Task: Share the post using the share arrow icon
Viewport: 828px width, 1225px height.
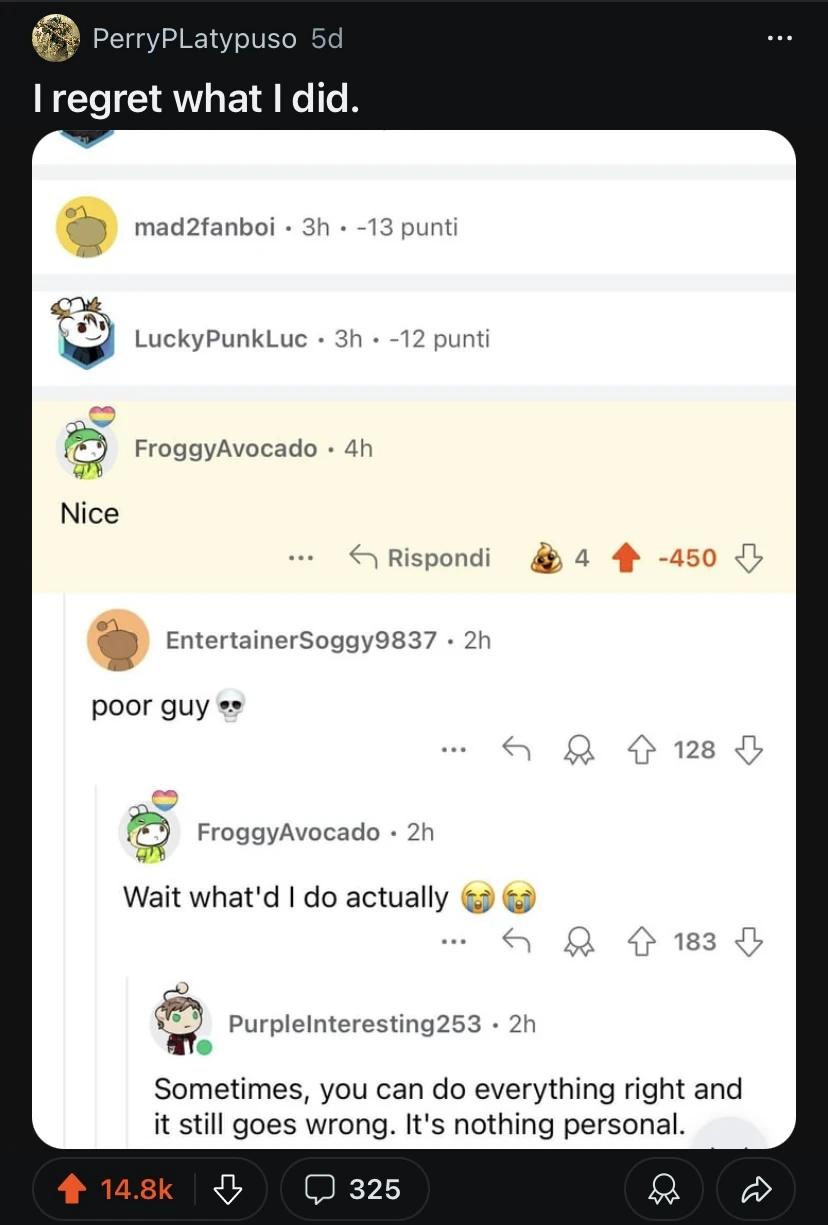Action: [757, 1189]
